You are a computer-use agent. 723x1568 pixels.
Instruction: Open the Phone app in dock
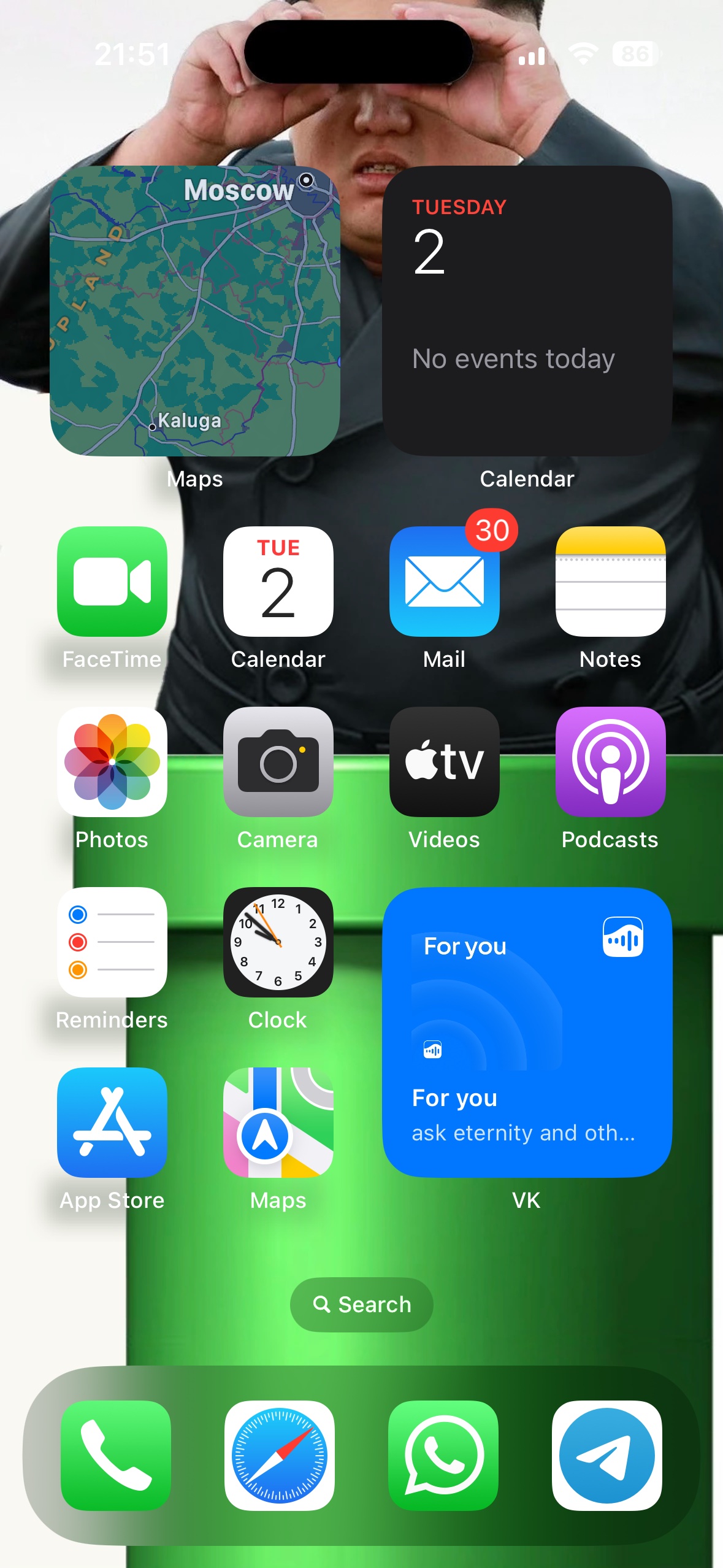pyautogui.click(x=116, y=1456)
